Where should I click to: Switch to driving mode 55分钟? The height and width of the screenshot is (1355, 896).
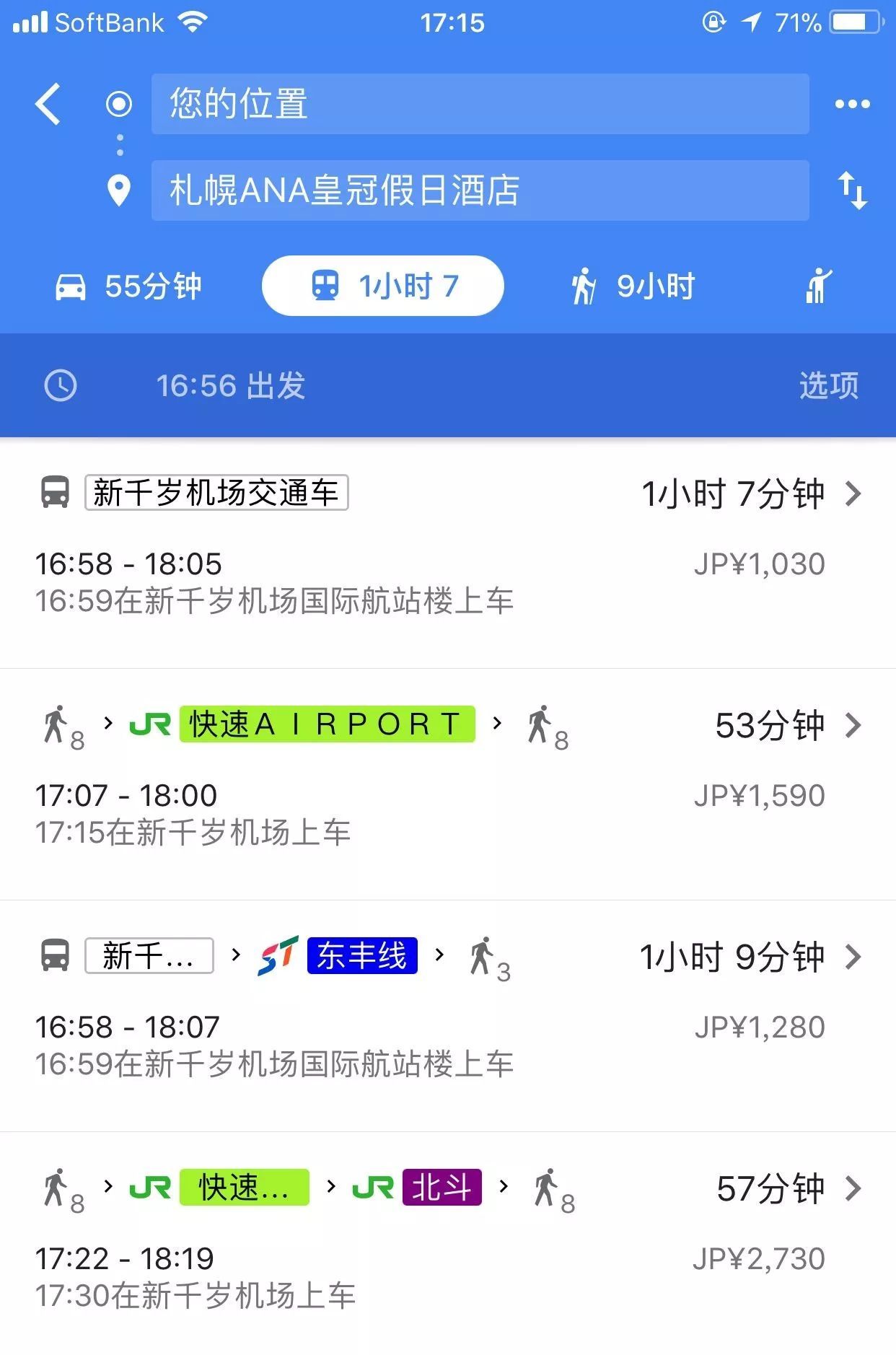pyautogui.click(x=128, y=286)
